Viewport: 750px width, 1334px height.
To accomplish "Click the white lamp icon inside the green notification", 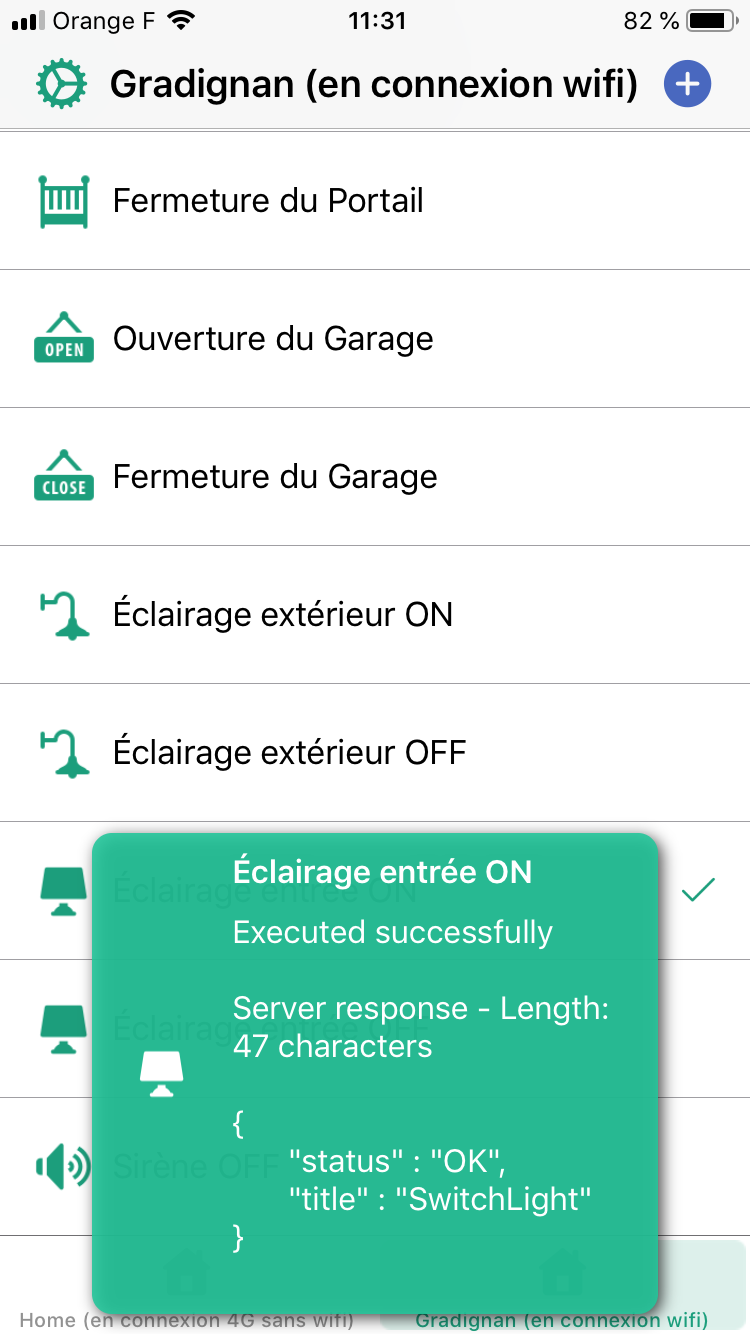I will (x=163, y=1074).
